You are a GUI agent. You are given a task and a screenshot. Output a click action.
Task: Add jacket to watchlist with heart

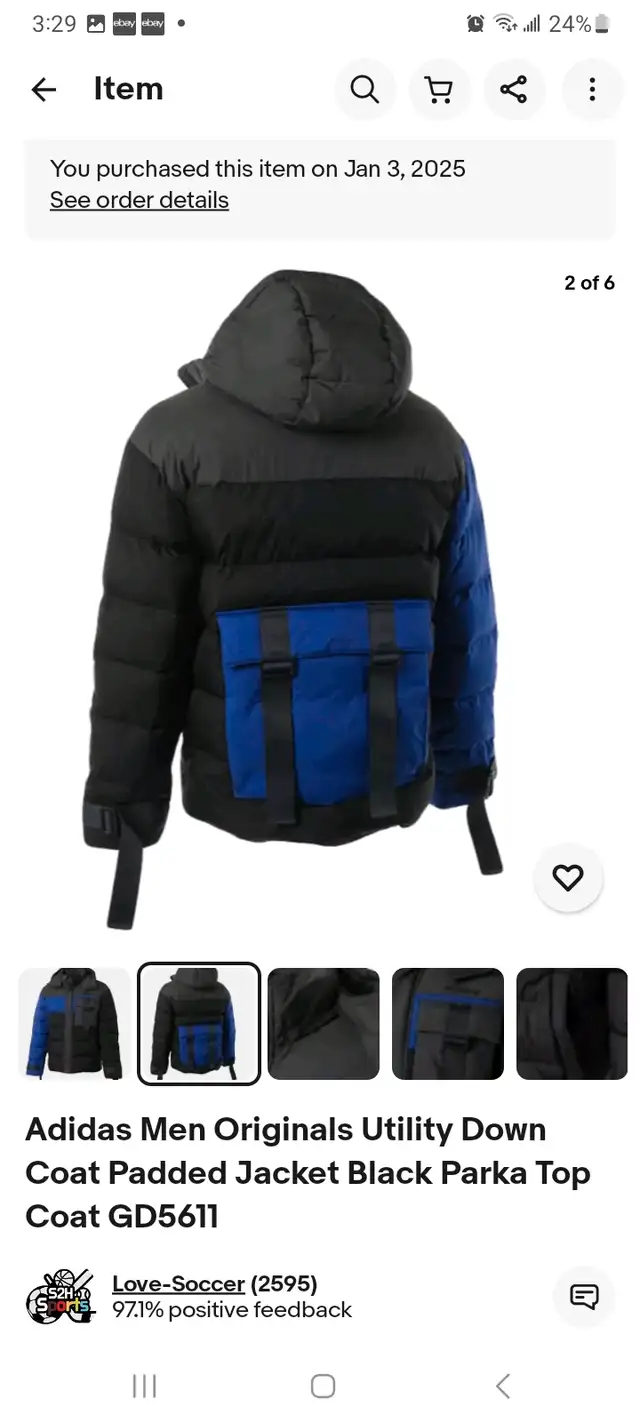[x=568, y=878]
